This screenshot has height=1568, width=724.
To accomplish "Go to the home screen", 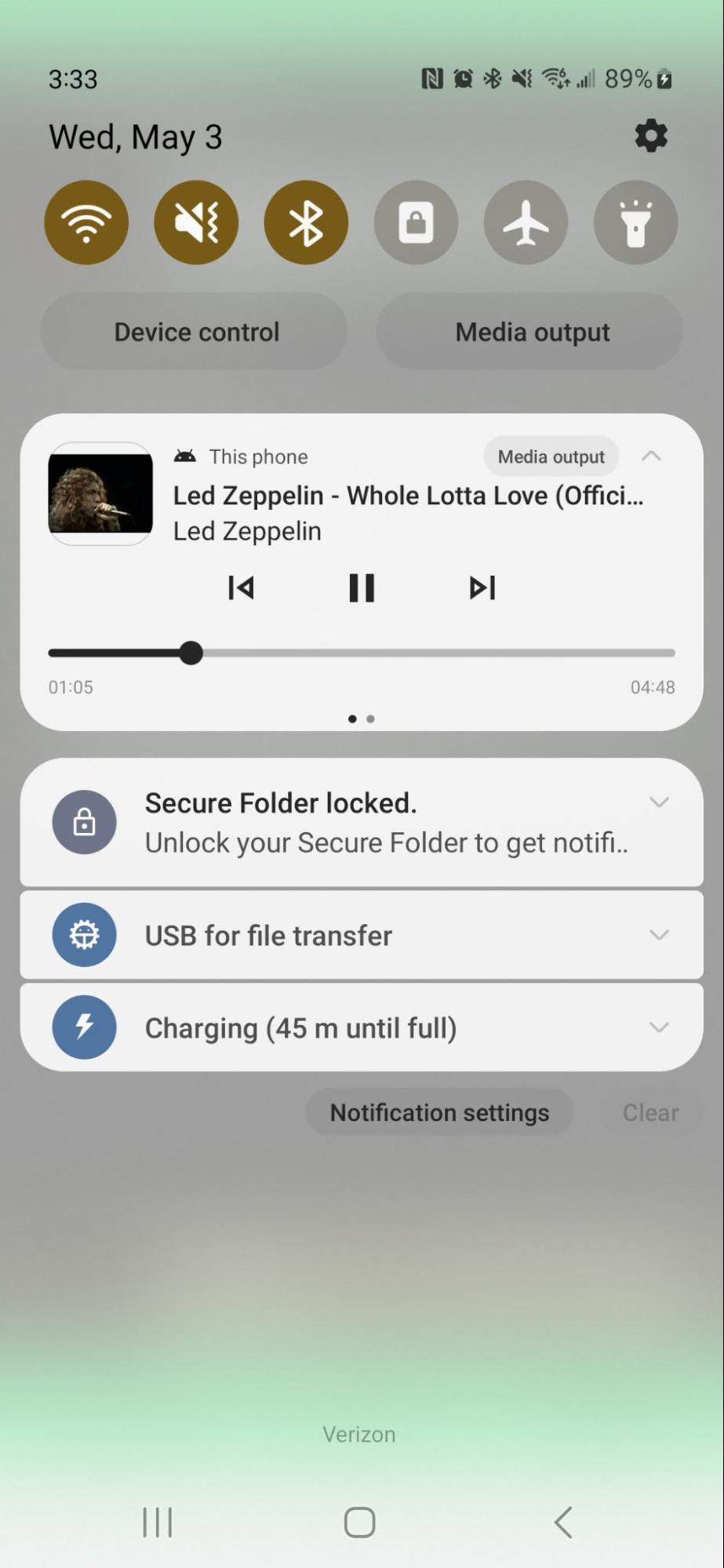I will click(360, 1523).
